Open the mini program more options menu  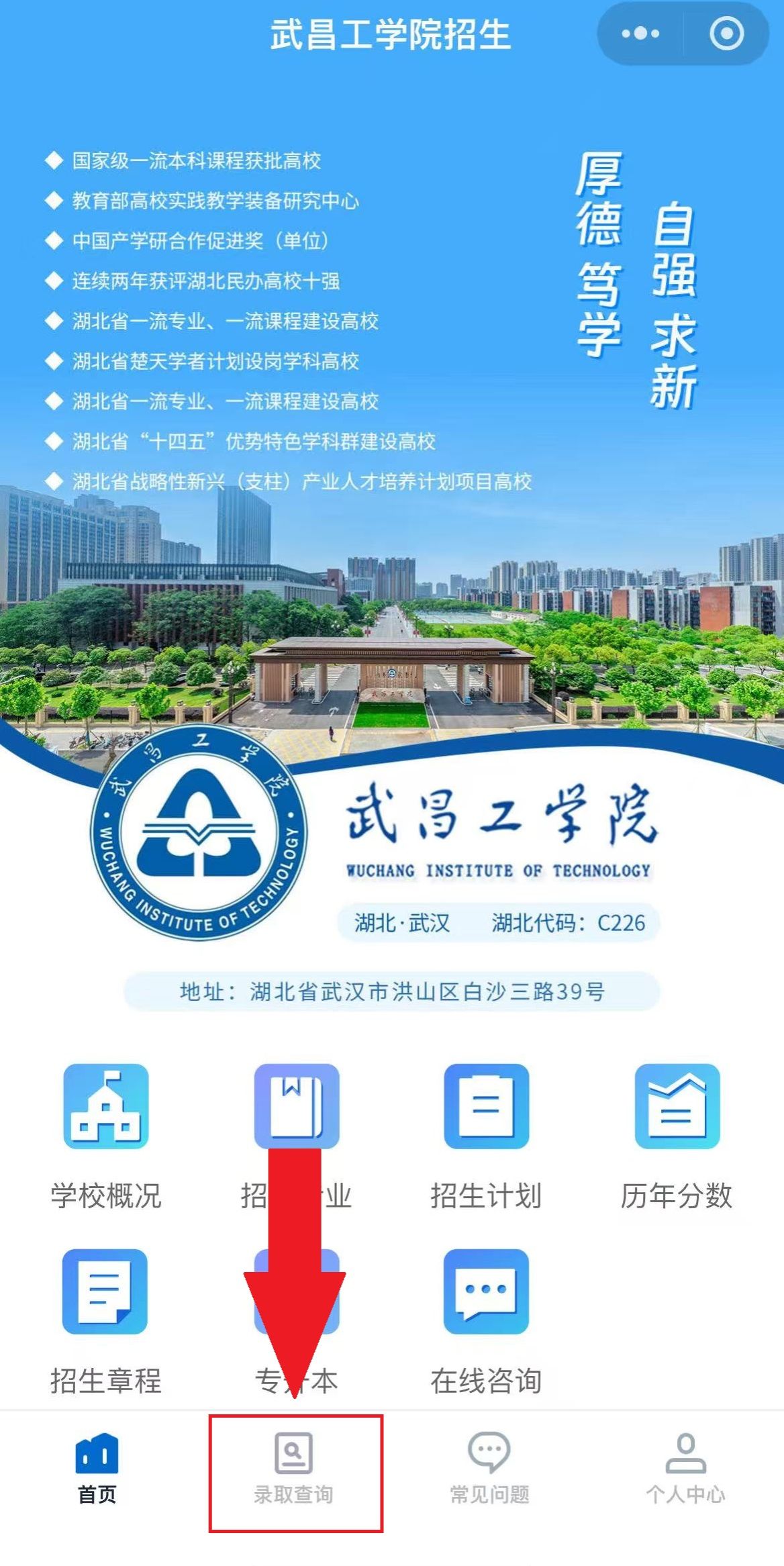[x=640, y=34]
